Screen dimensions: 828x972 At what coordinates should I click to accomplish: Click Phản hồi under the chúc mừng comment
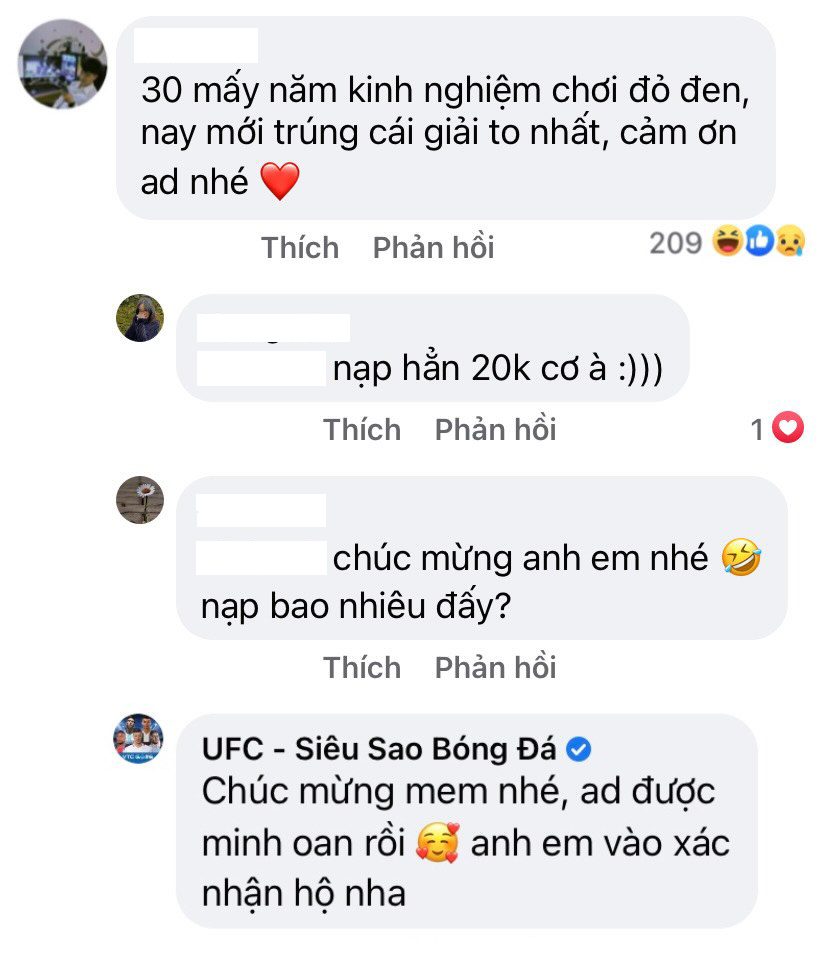(497, 667)
